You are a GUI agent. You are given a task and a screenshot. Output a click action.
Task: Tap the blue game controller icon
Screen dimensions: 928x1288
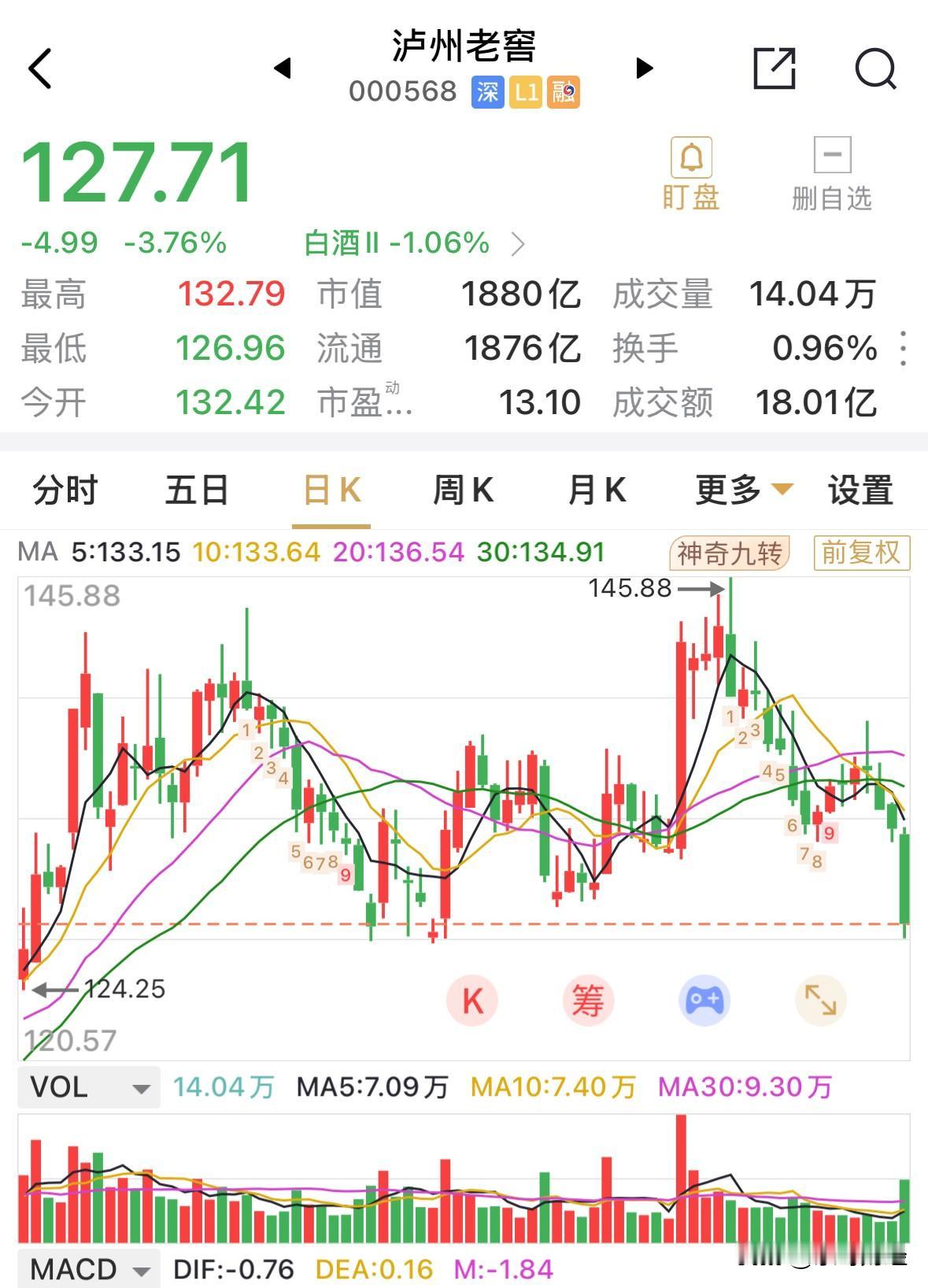pos(705,1000)
